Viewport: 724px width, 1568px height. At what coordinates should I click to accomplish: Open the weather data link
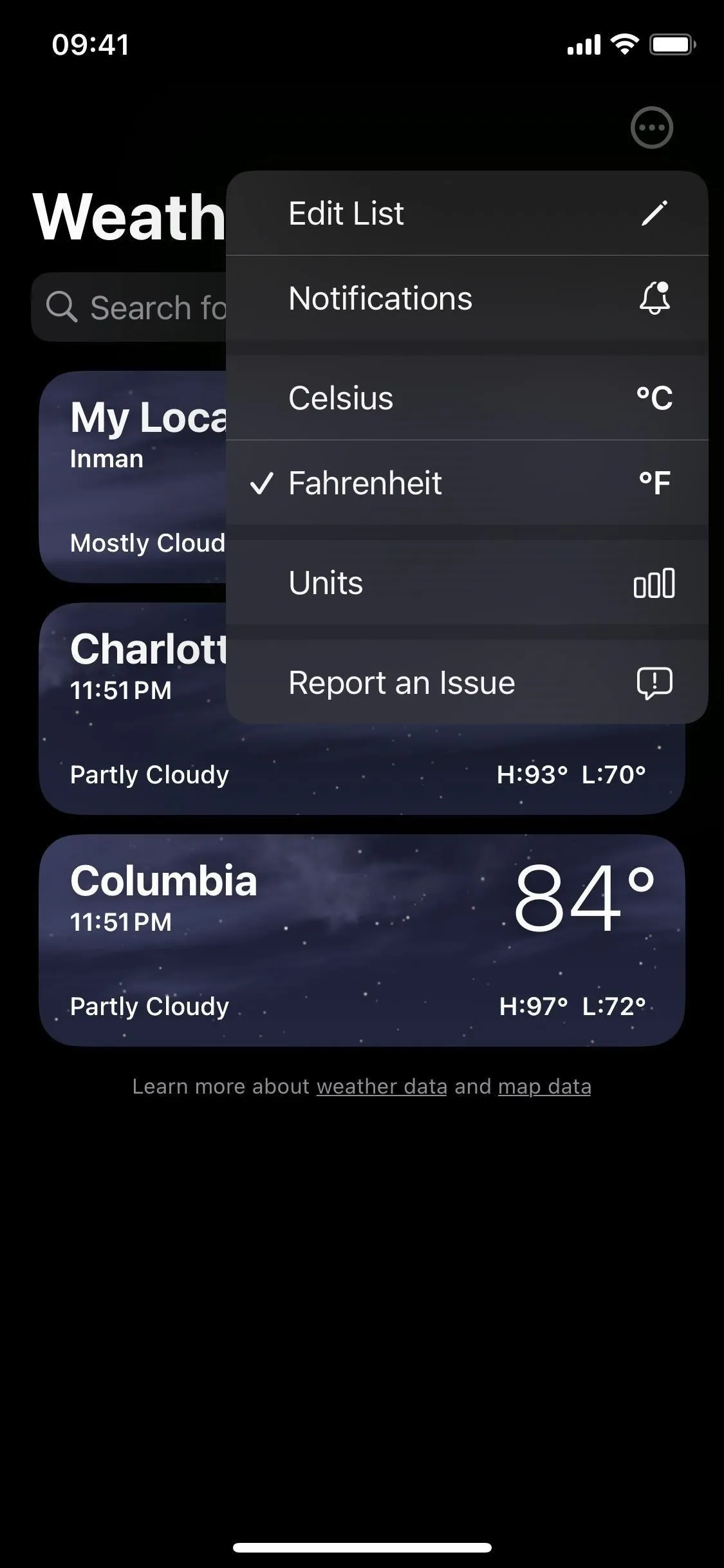coord(382,1087)
